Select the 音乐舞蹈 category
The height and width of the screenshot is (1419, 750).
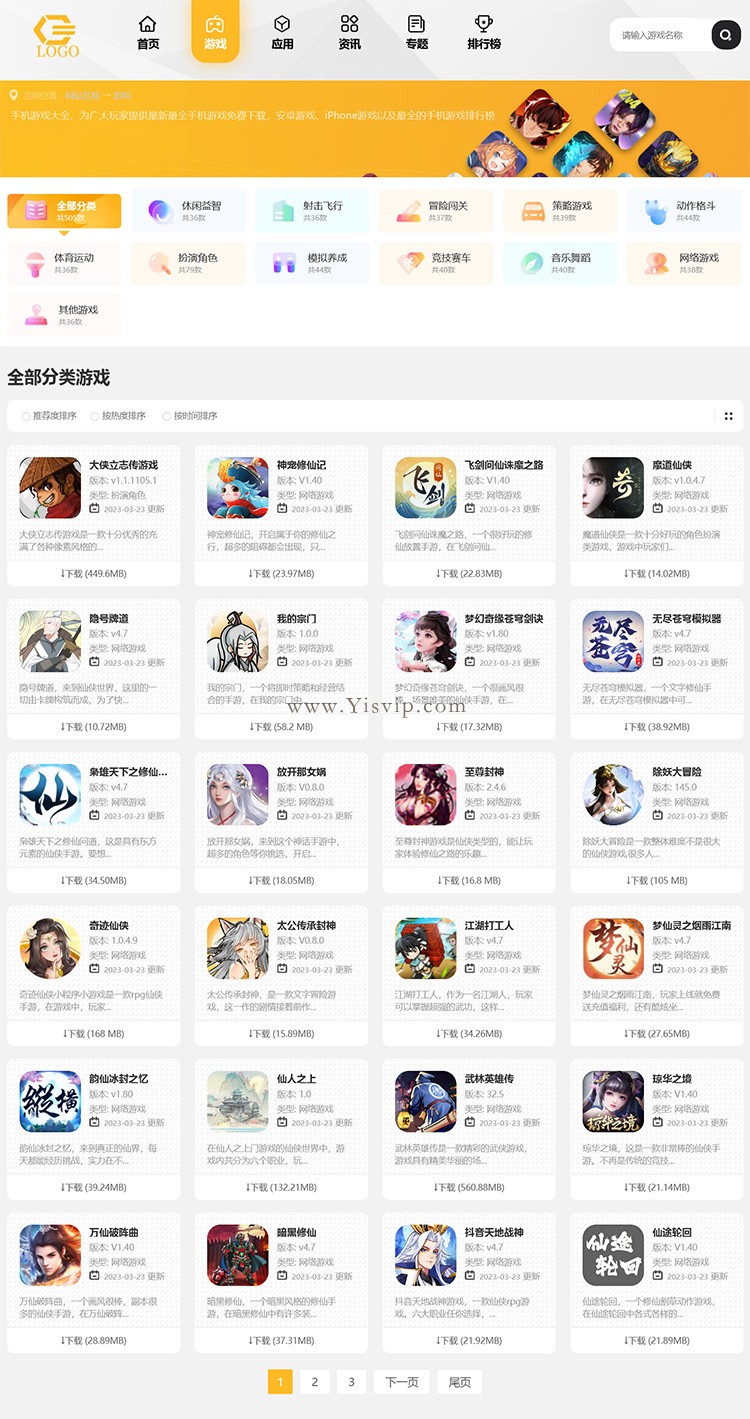pyautogui.click(x=559, y=263)
